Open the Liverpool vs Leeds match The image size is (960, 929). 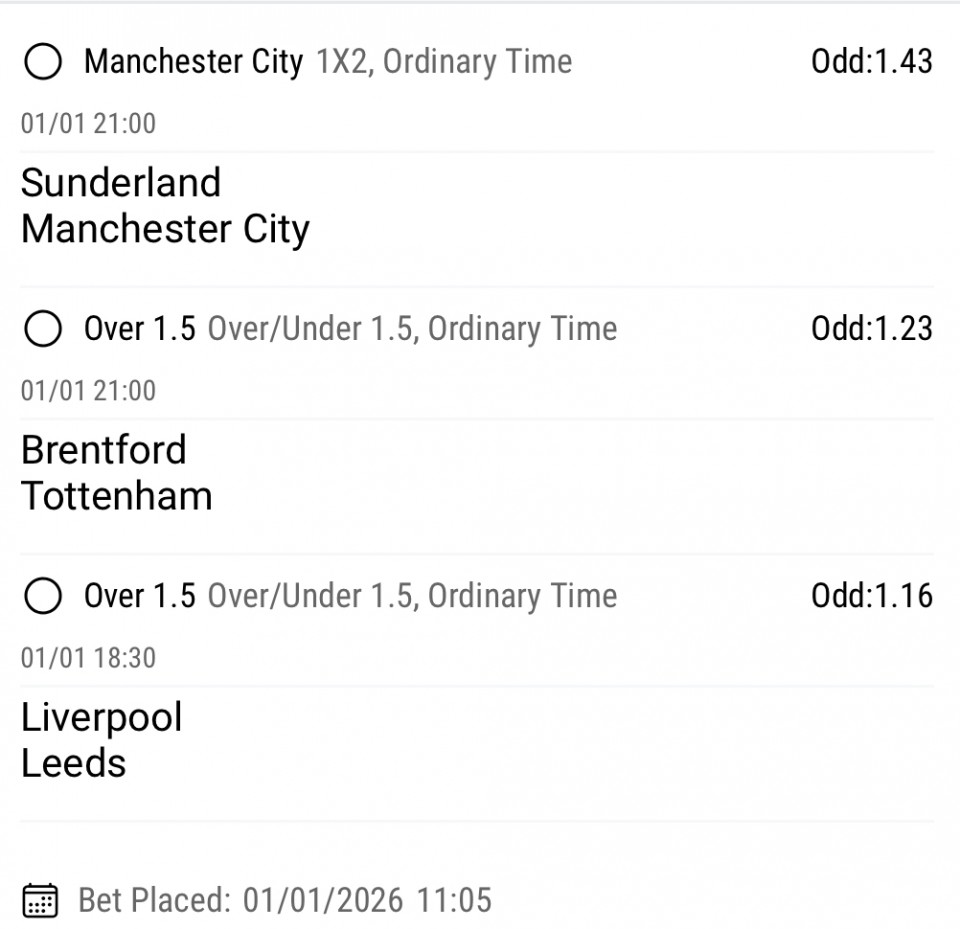pyautogui.click(x=101, y=740)
